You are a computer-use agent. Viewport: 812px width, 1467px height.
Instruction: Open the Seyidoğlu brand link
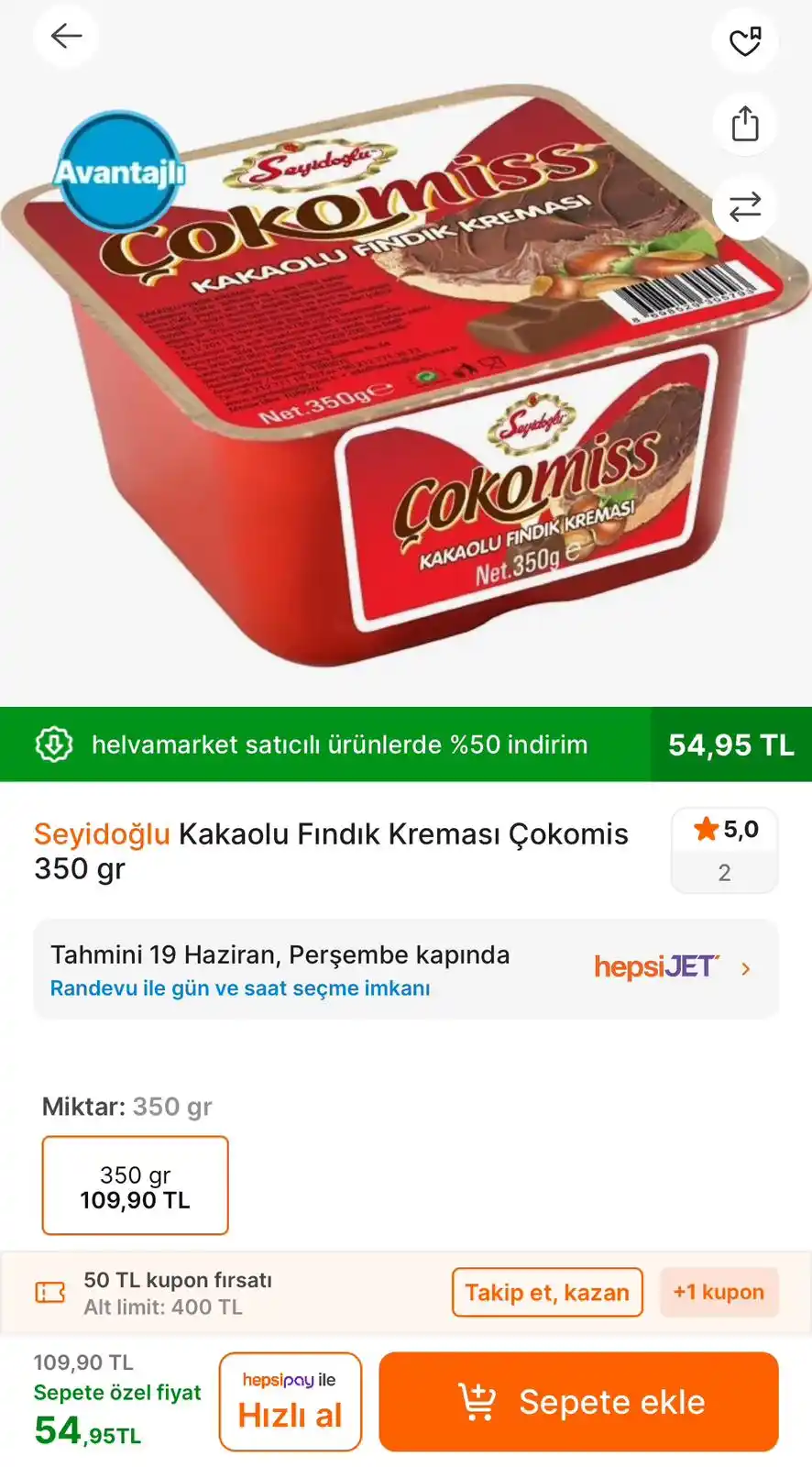pos(102,834)
